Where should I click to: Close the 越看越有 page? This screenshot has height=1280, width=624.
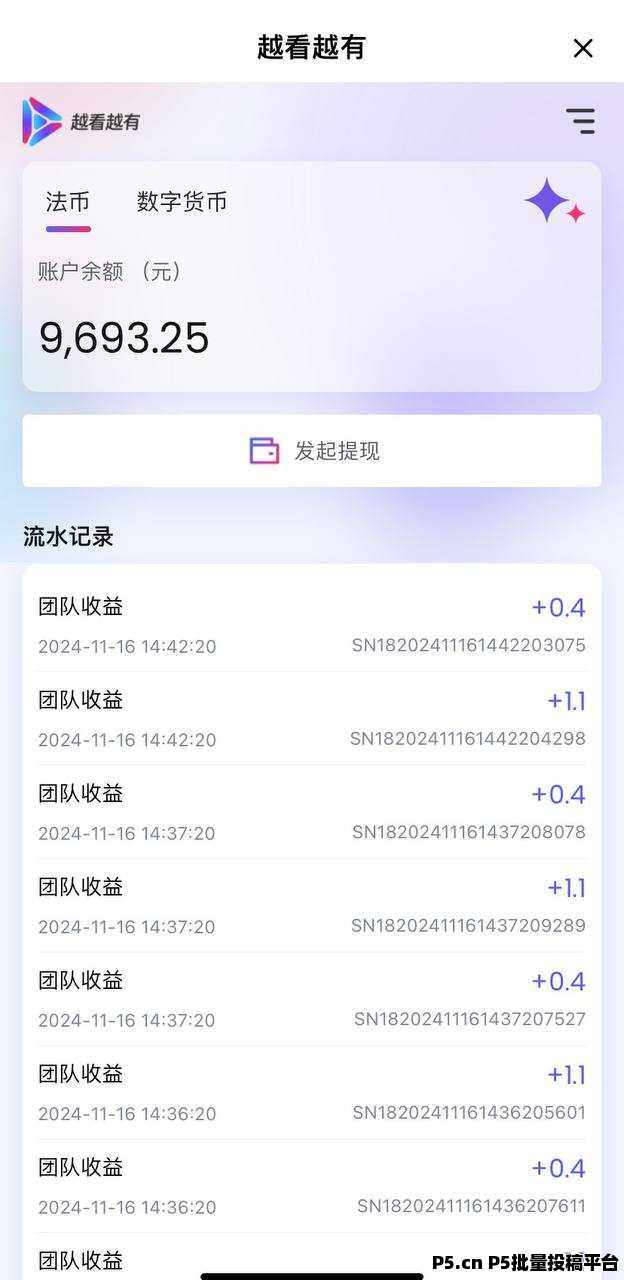(583, 48)
